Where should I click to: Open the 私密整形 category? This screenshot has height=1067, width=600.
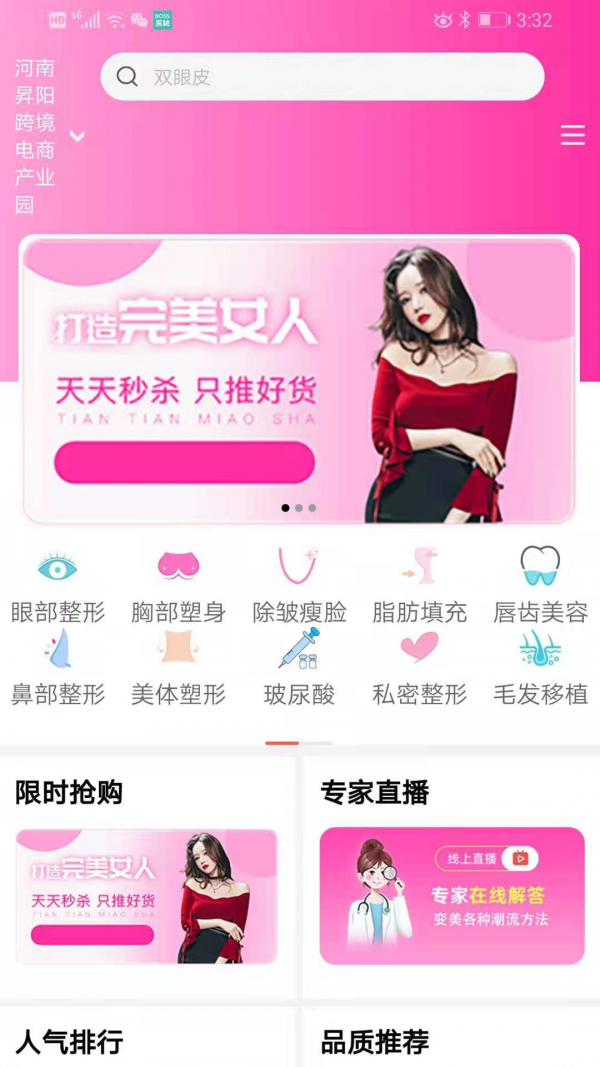click(419, 667)
